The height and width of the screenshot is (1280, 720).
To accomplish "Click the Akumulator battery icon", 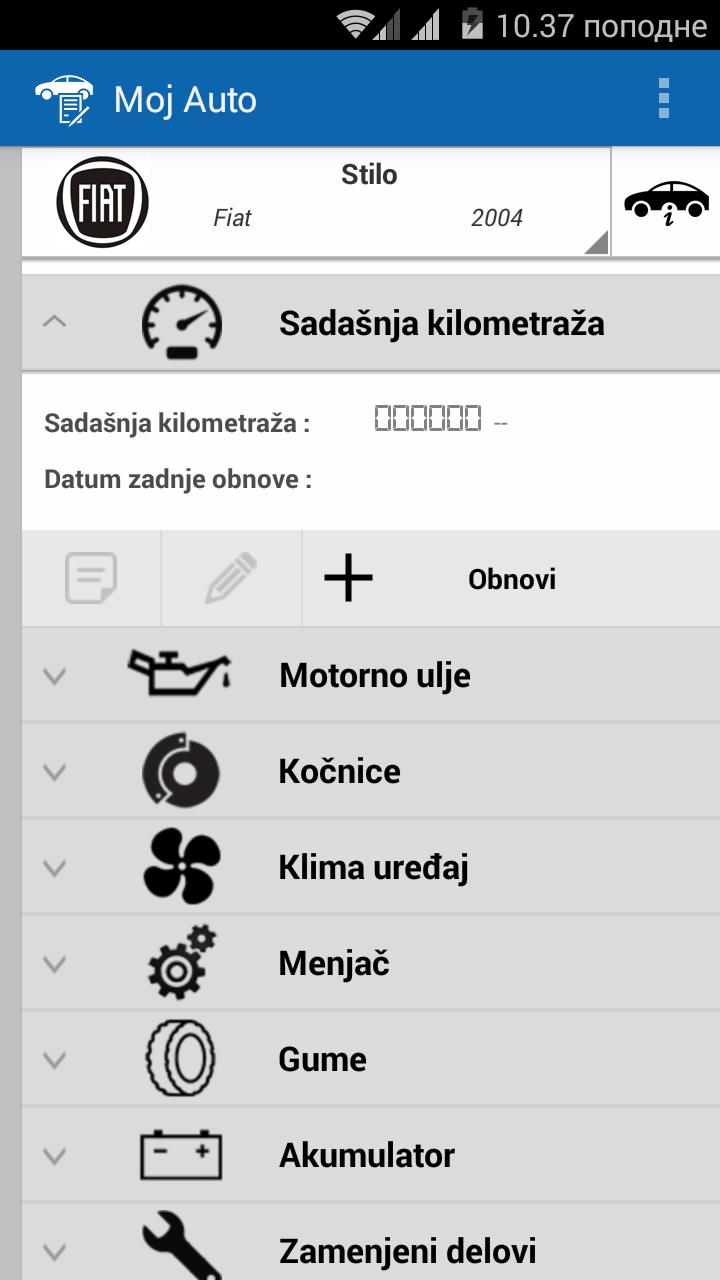I will click(180, 1154).
